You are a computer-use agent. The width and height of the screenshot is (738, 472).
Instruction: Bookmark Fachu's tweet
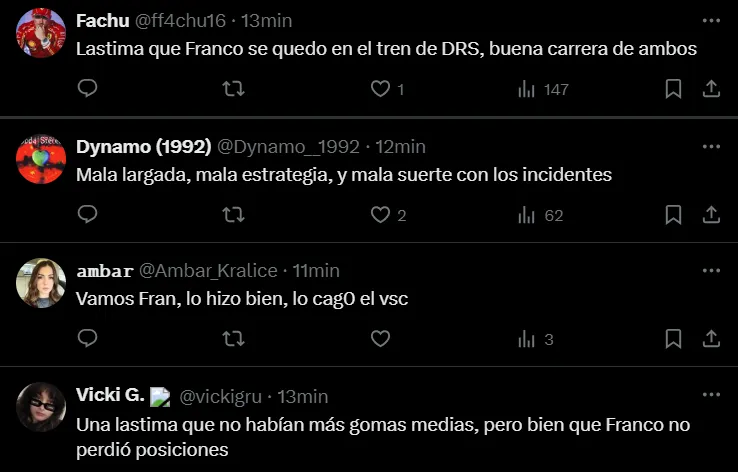(674, 89)
